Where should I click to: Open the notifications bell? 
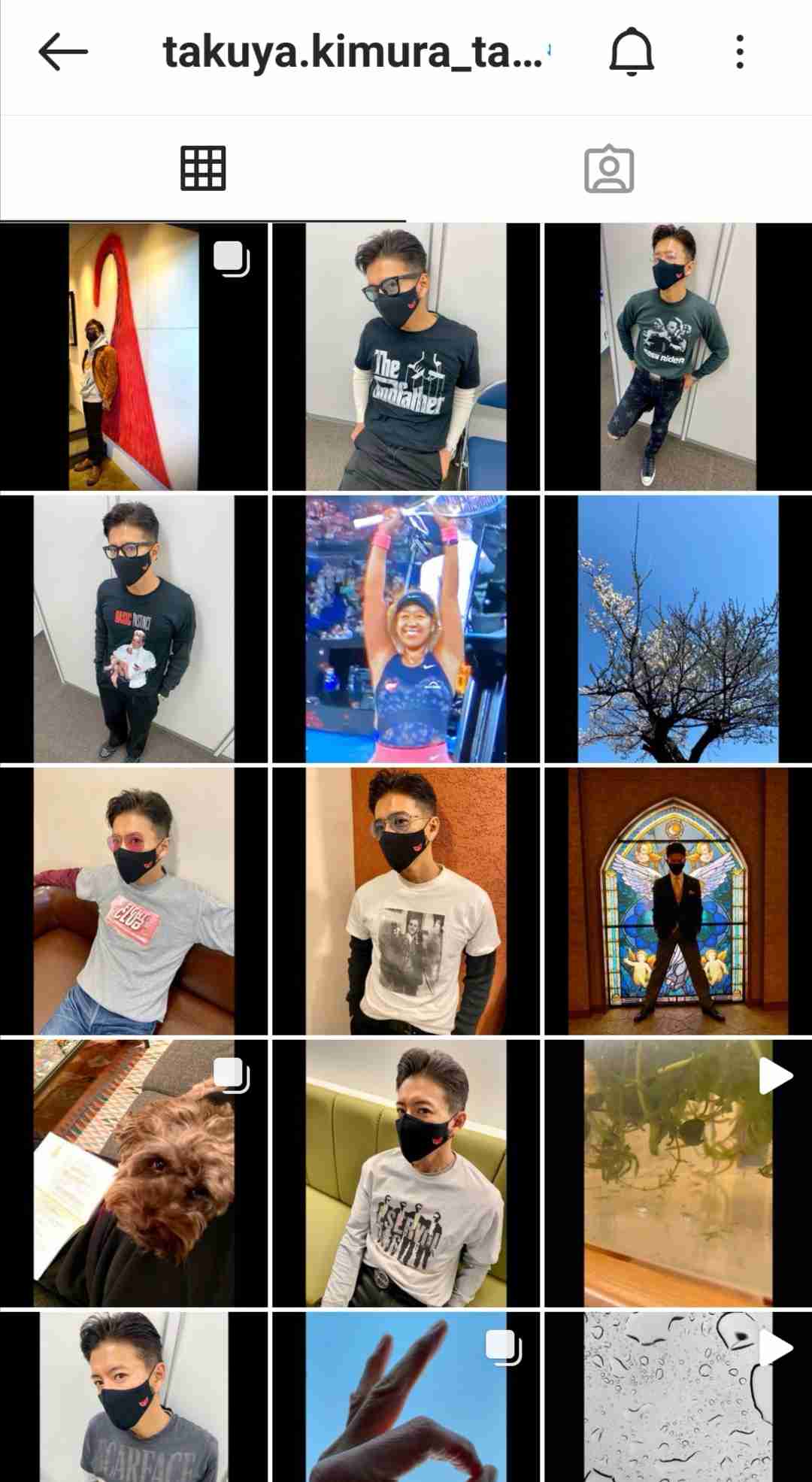pos(631,52)
